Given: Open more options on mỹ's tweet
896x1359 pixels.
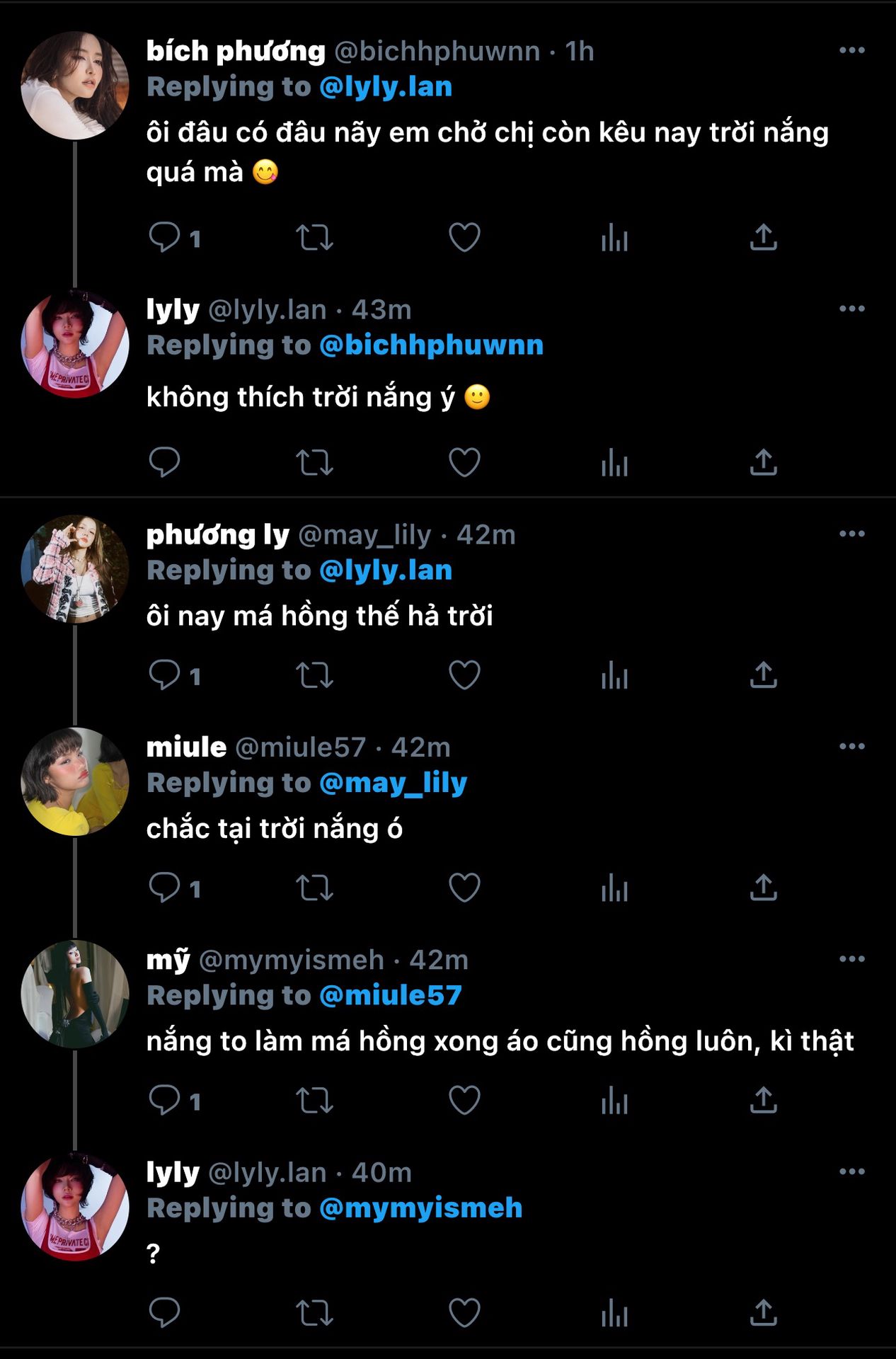Looking at the screenshot, I should coord(851,959).
